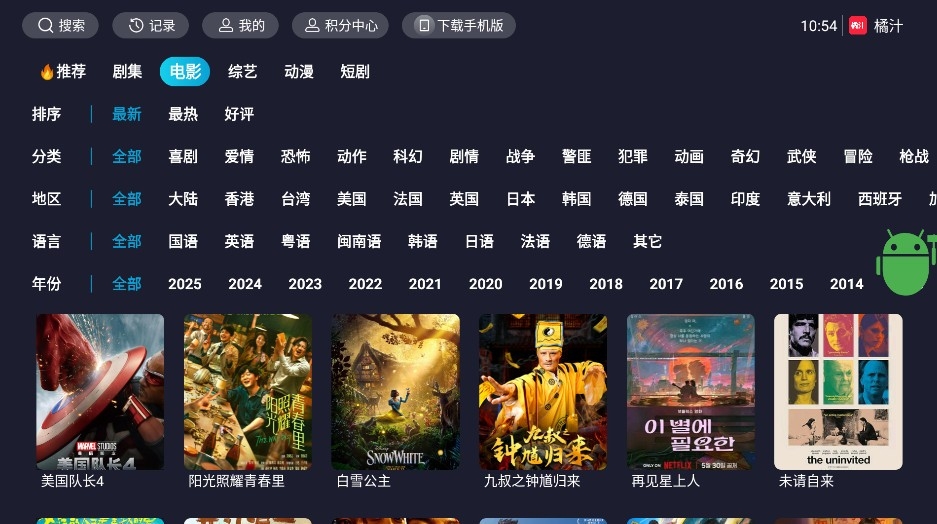The image size is (937, 524).
Task: Switch to the 动漫 tab
Action: click(x=299, y=72)
